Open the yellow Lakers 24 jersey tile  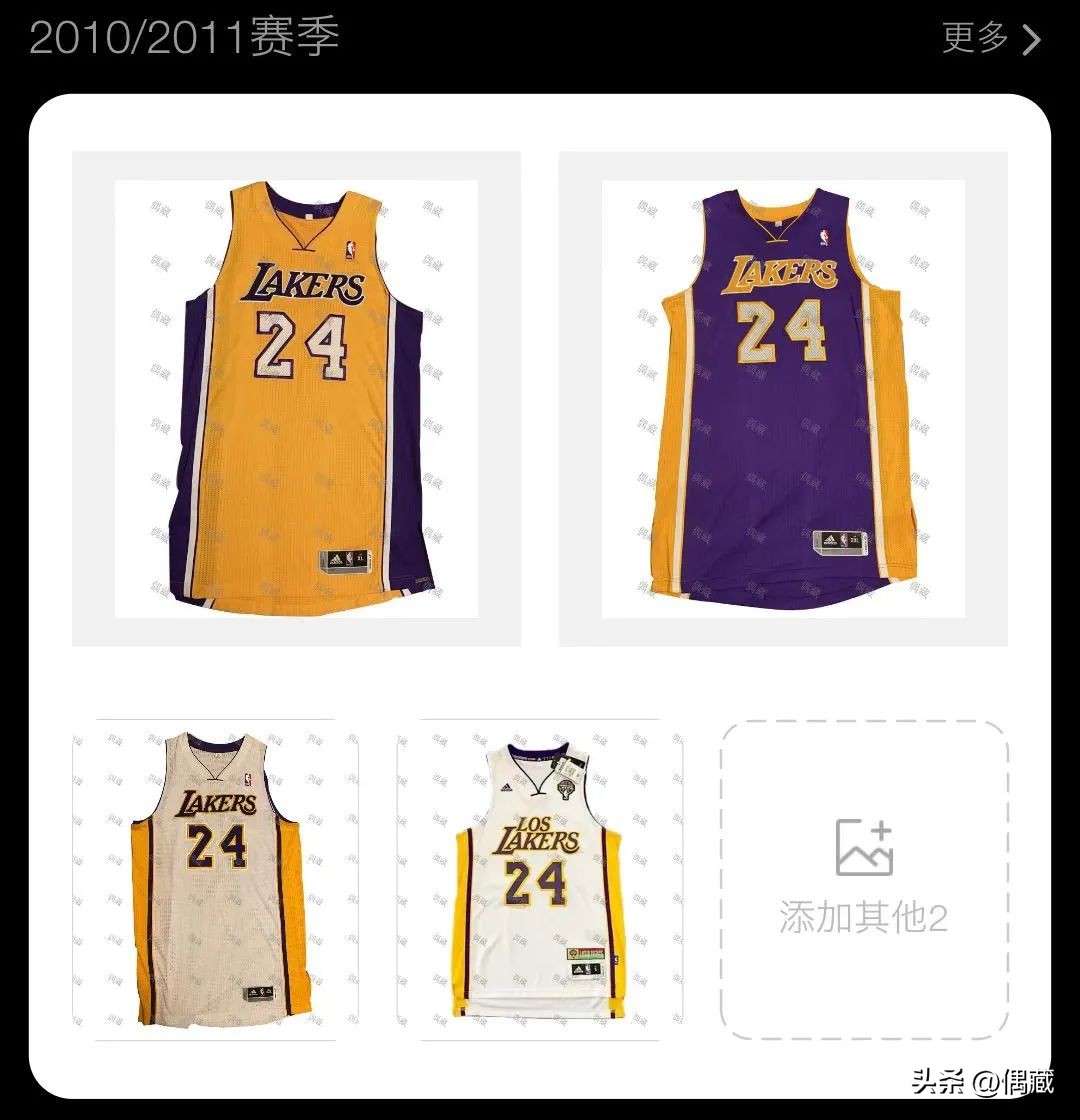pos(296,398)
